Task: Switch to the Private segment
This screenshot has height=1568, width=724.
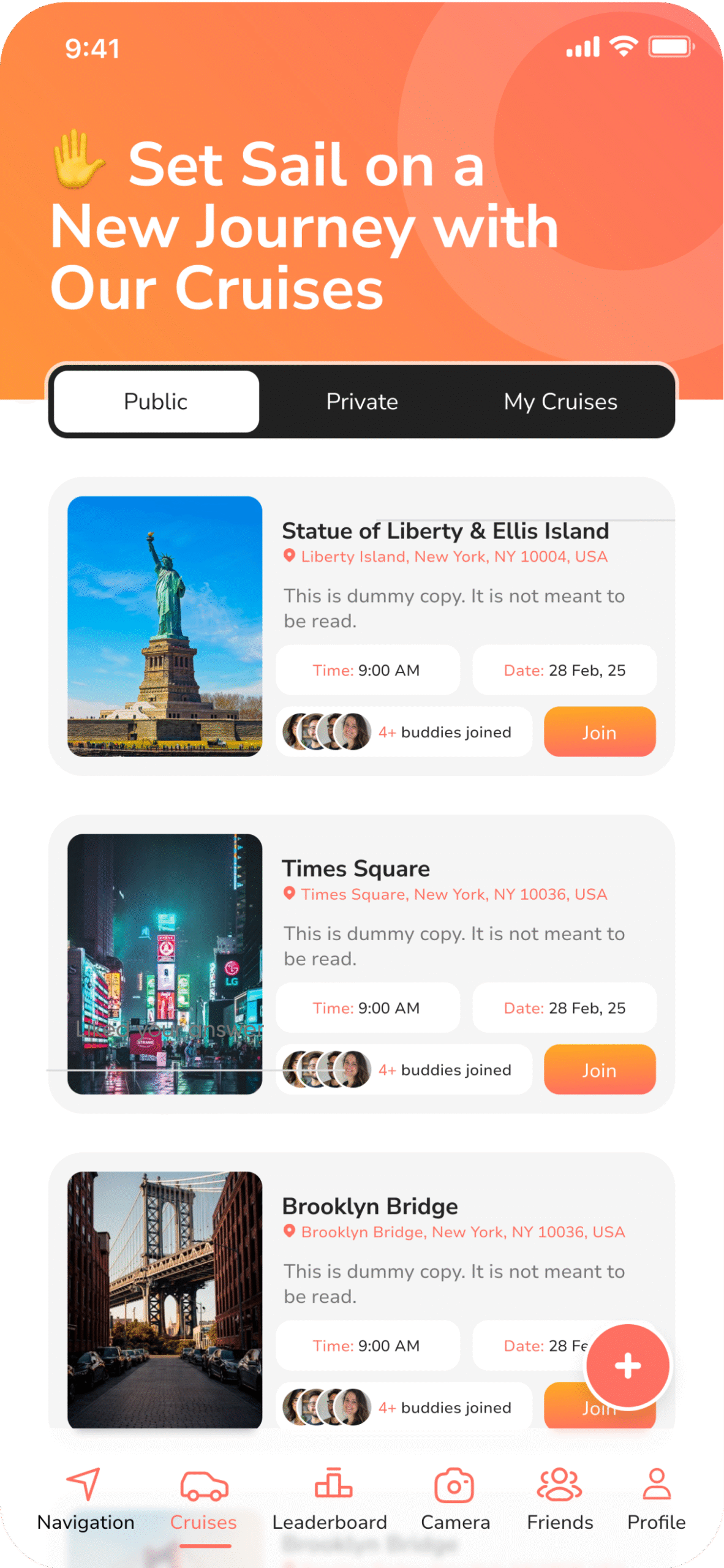Action: click(x=362, y=402)
